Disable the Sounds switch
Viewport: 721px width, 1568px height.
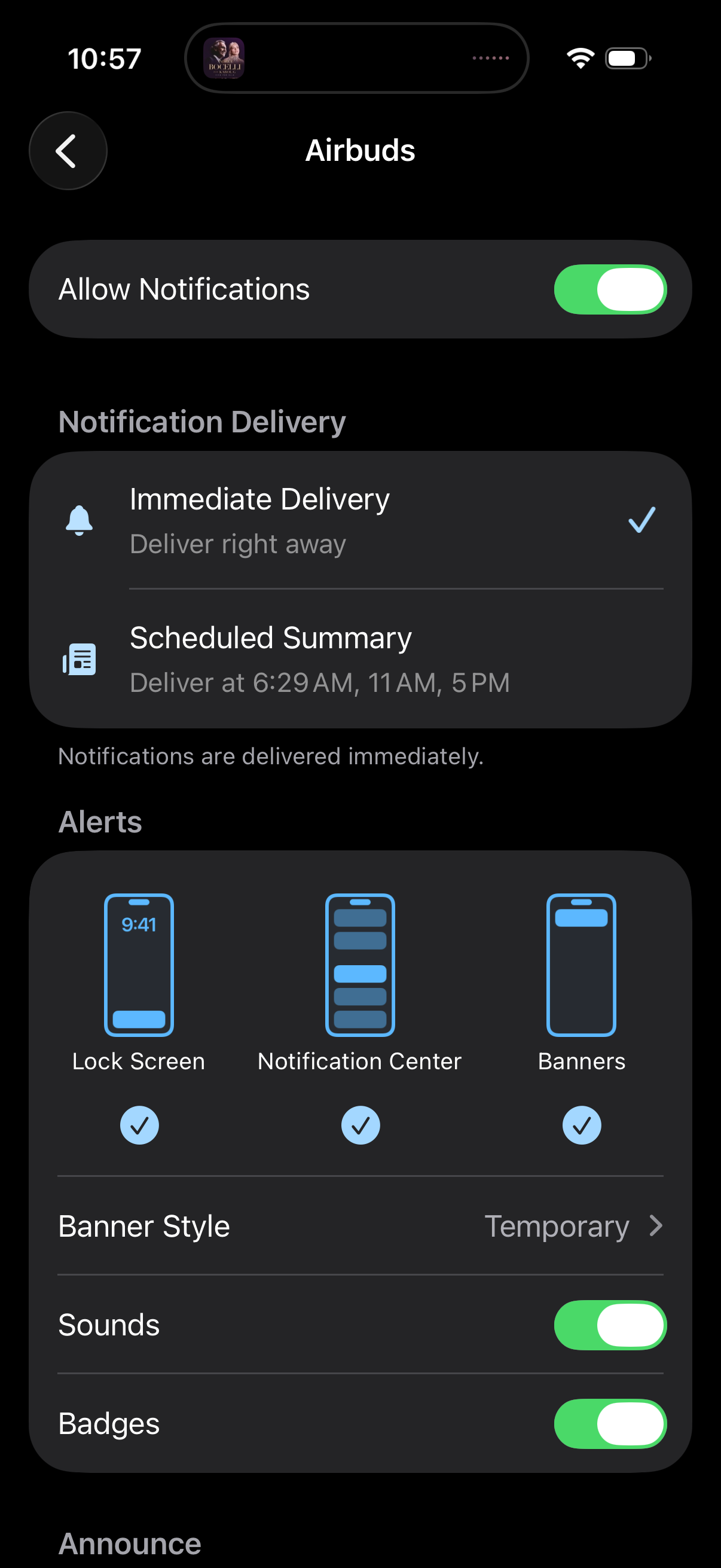tap(610, 1325)
